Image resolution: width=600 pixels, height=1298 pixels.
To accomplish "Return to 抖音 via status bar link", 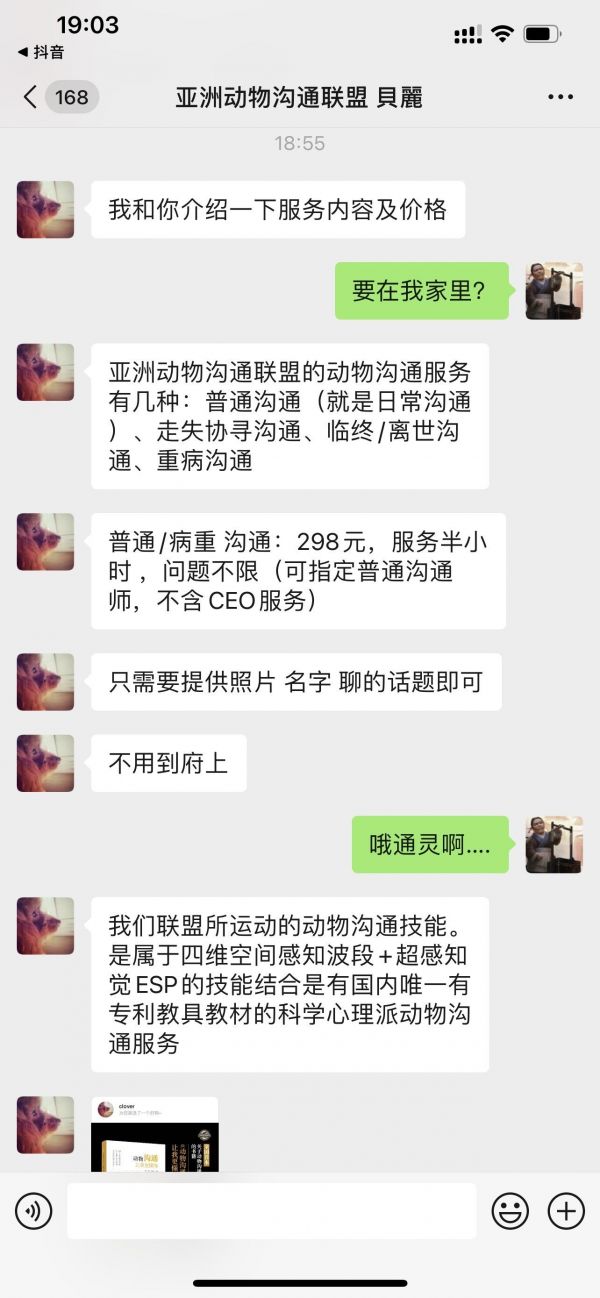I will 40,52.
